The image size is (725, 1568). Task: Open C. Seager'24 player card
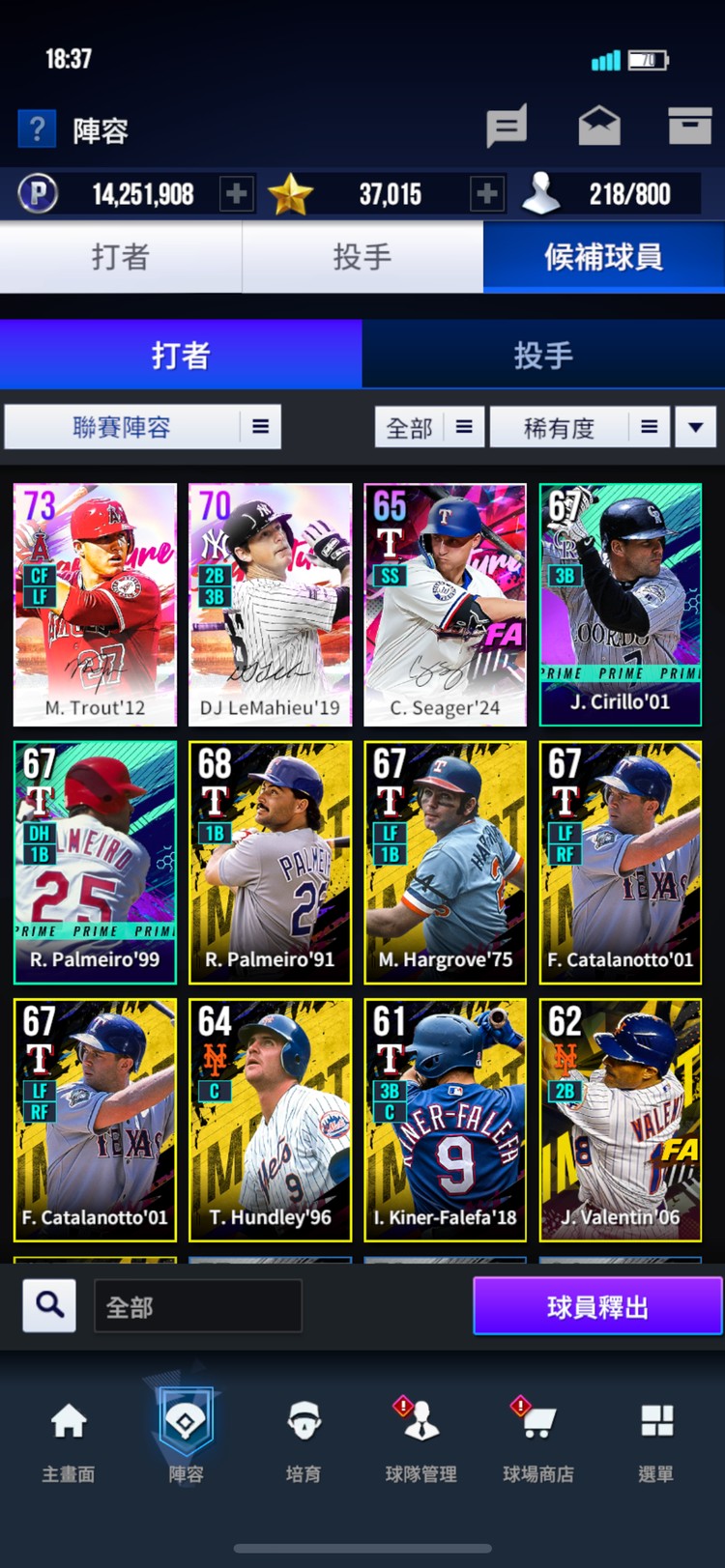click(445, 604)
